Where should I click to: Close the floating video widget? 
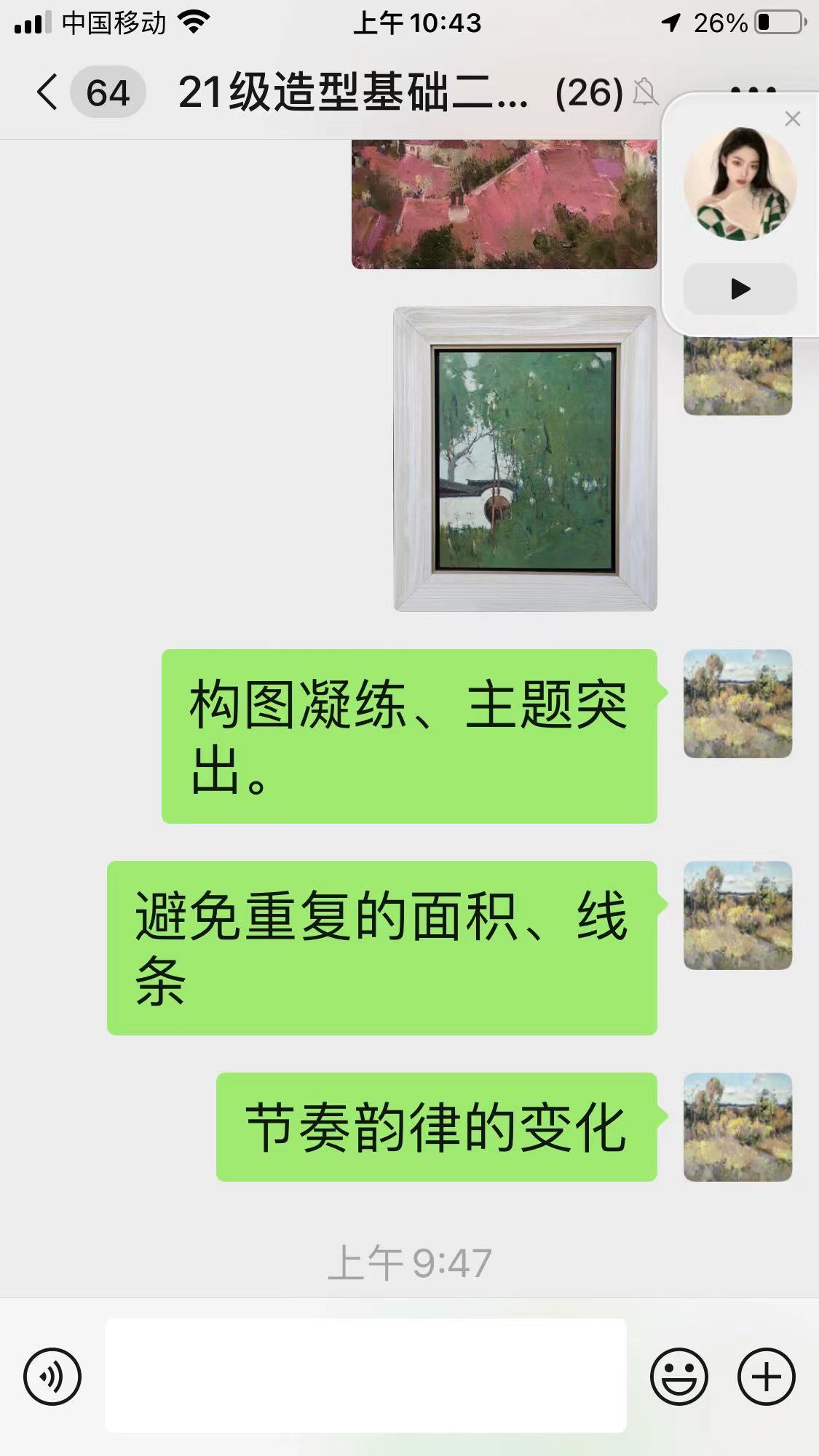tap(793, 119)
